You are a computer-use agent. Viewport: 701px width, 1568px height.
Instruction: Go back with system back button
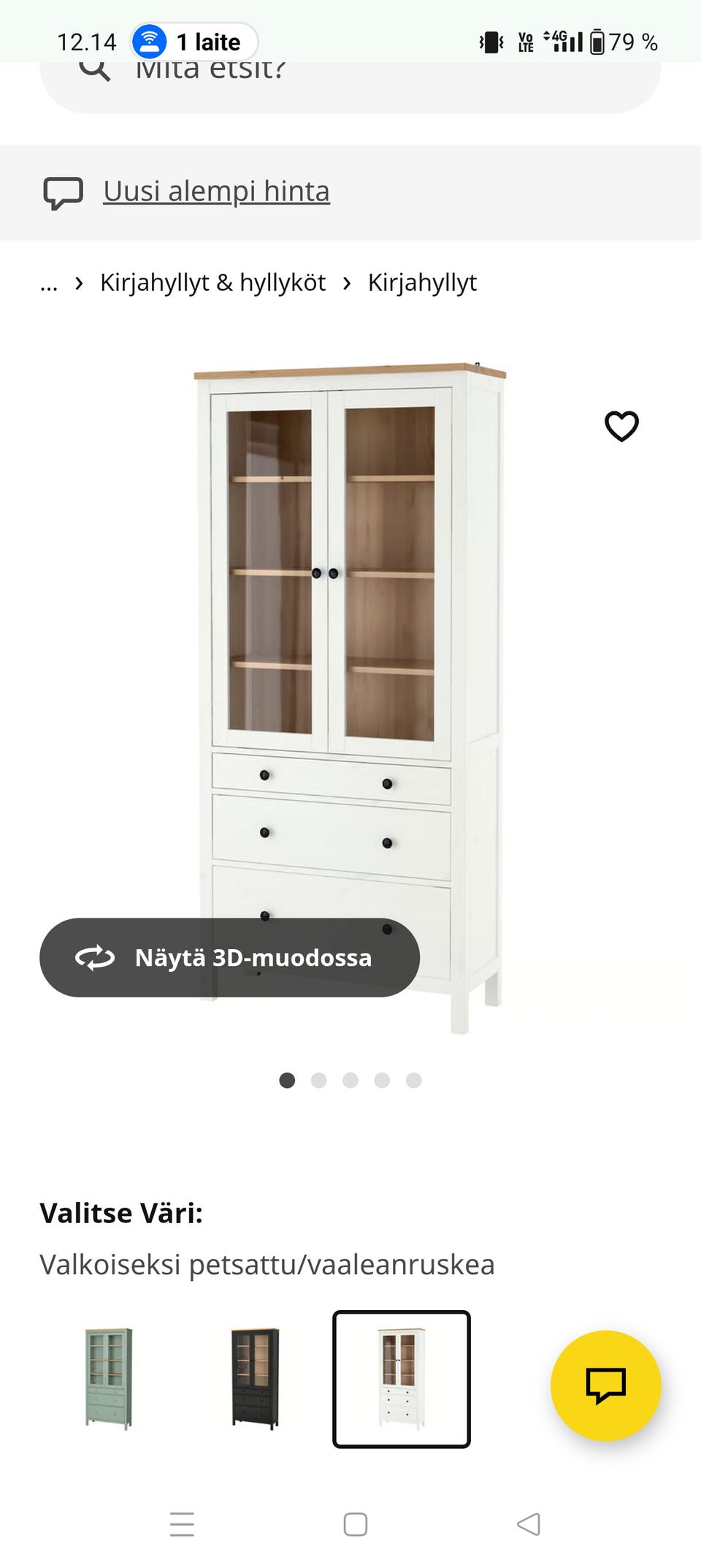[x=528, y=1524]
